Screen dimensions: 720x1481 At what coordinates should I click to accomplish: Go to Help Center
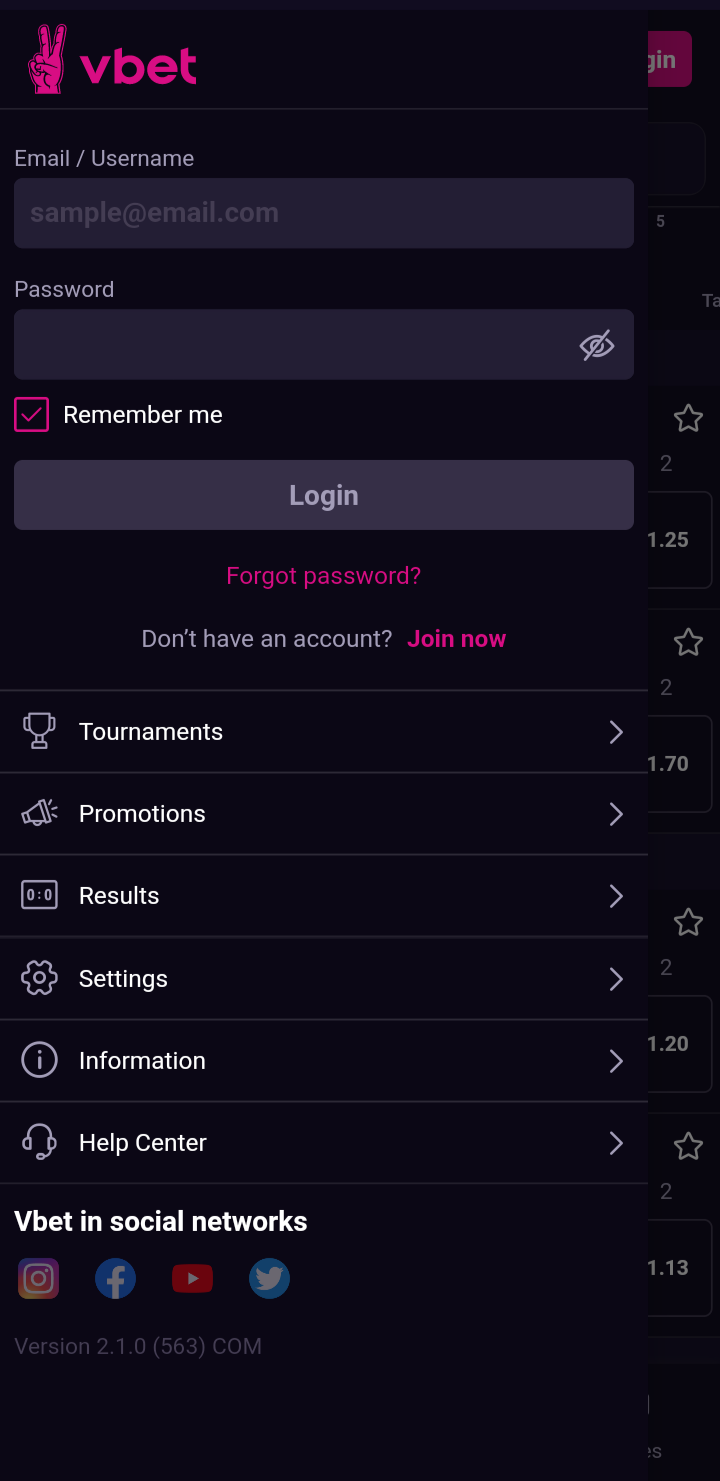point(324,1143)
